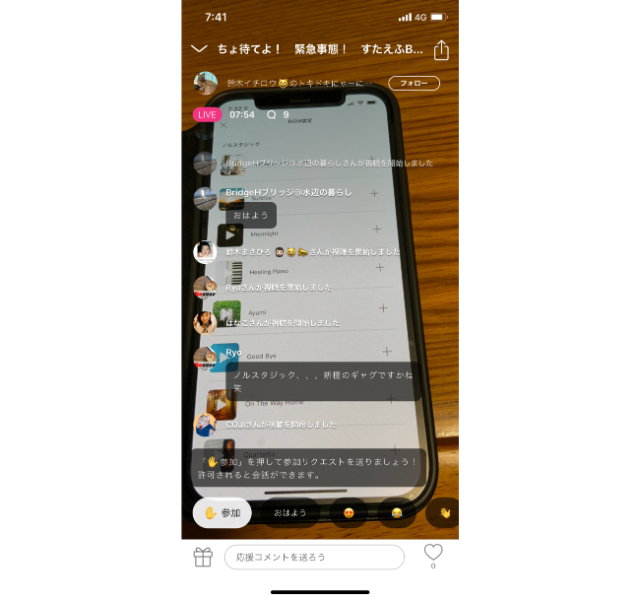
Task: Send the heart-eyes emoji reaction
Action: point(349,513)
